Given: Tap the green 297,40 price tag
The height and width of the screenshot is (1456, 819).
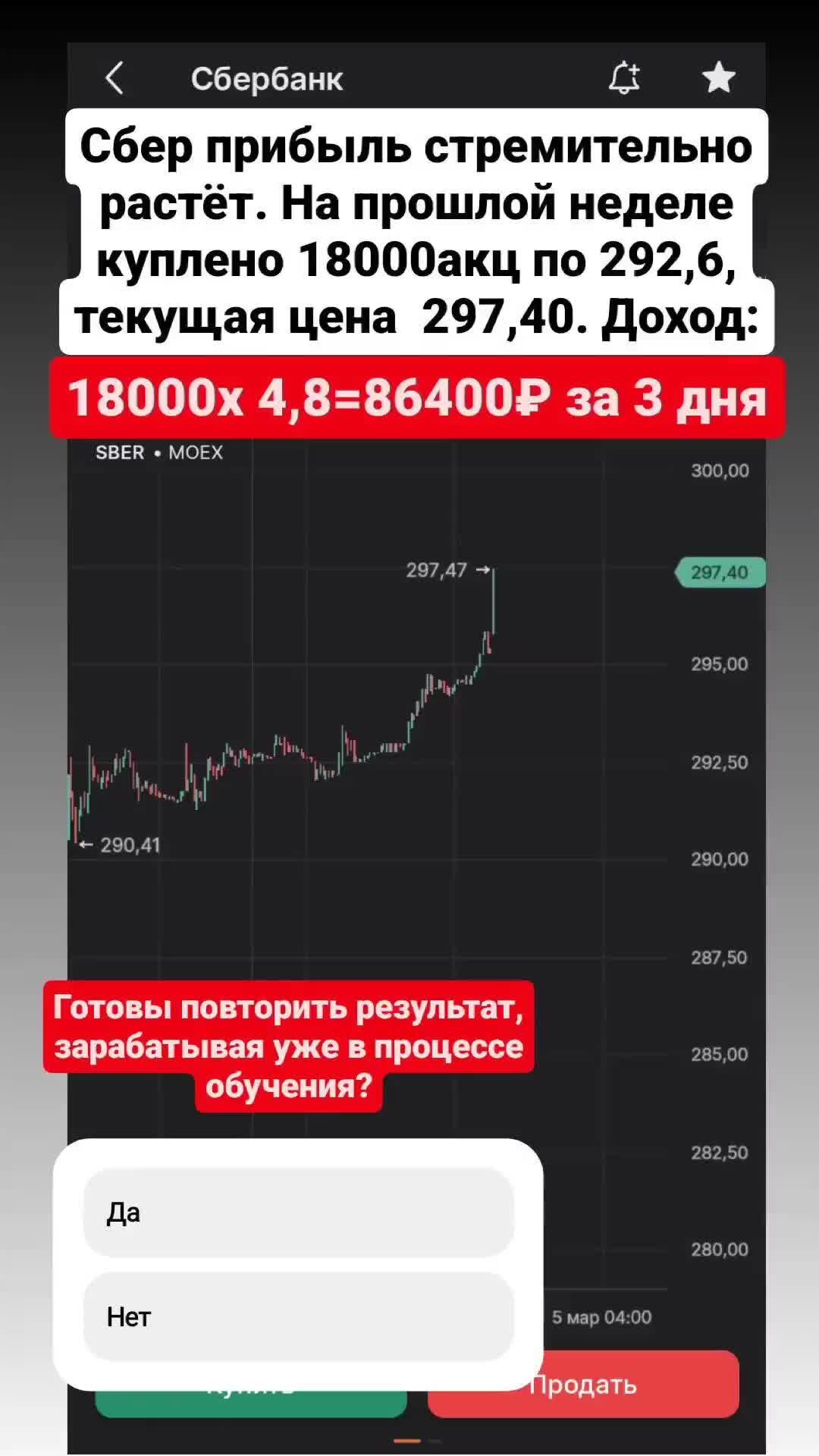Looking at the screenshot, I should [719, 573].
